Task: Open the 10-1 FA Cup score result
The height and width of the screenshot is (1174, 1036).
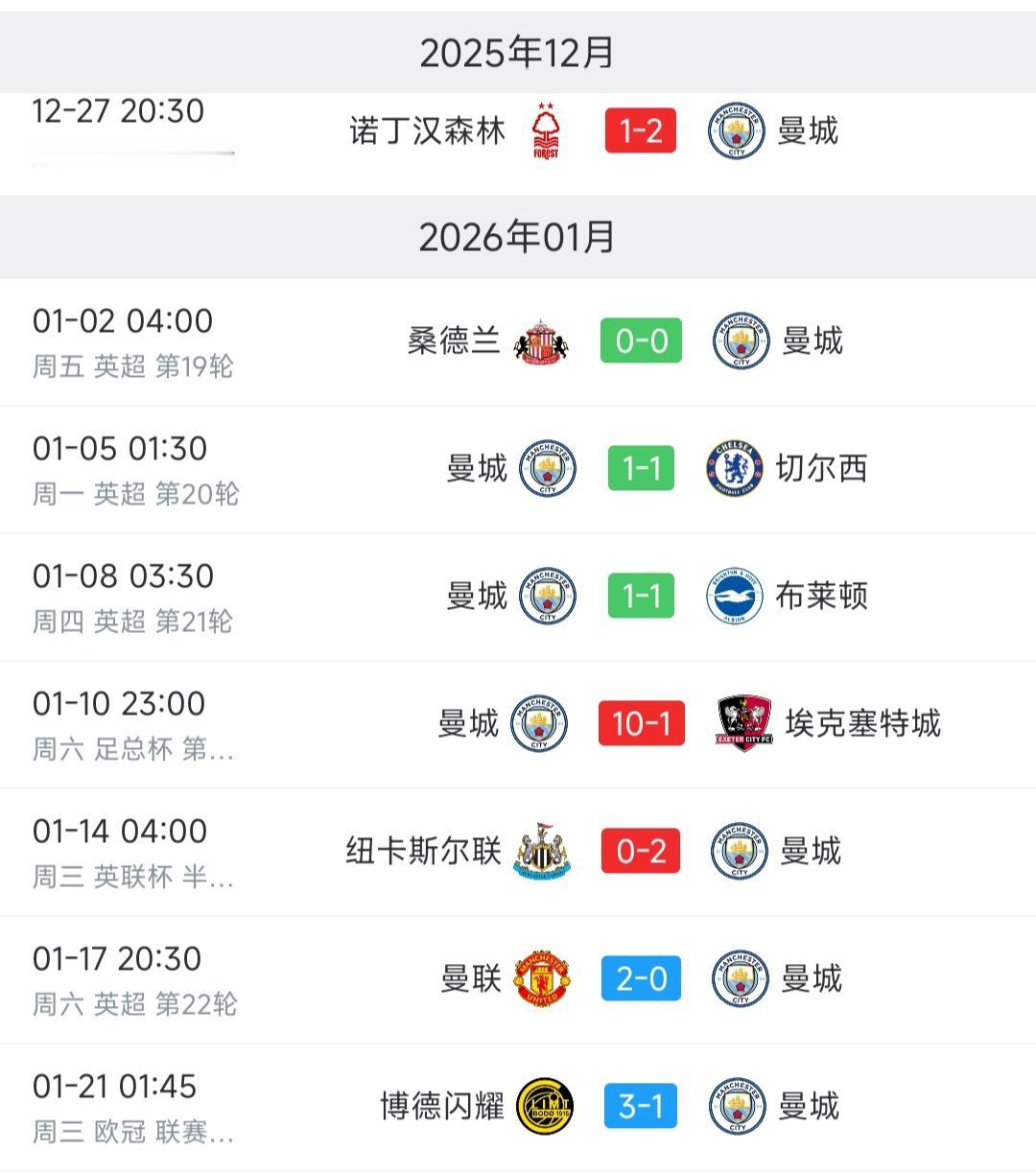Action: [x=640, y=724]
